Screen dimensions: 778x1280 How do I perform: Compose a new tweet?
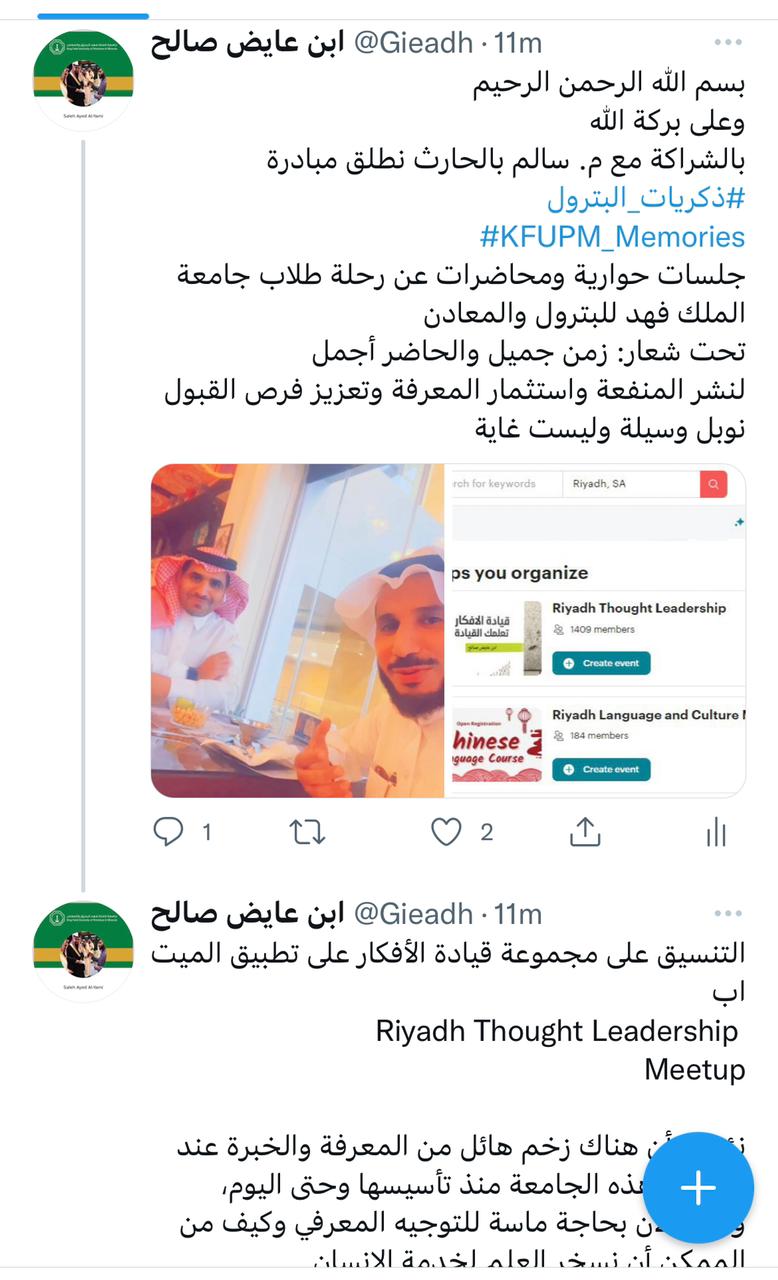(697, 1187)
